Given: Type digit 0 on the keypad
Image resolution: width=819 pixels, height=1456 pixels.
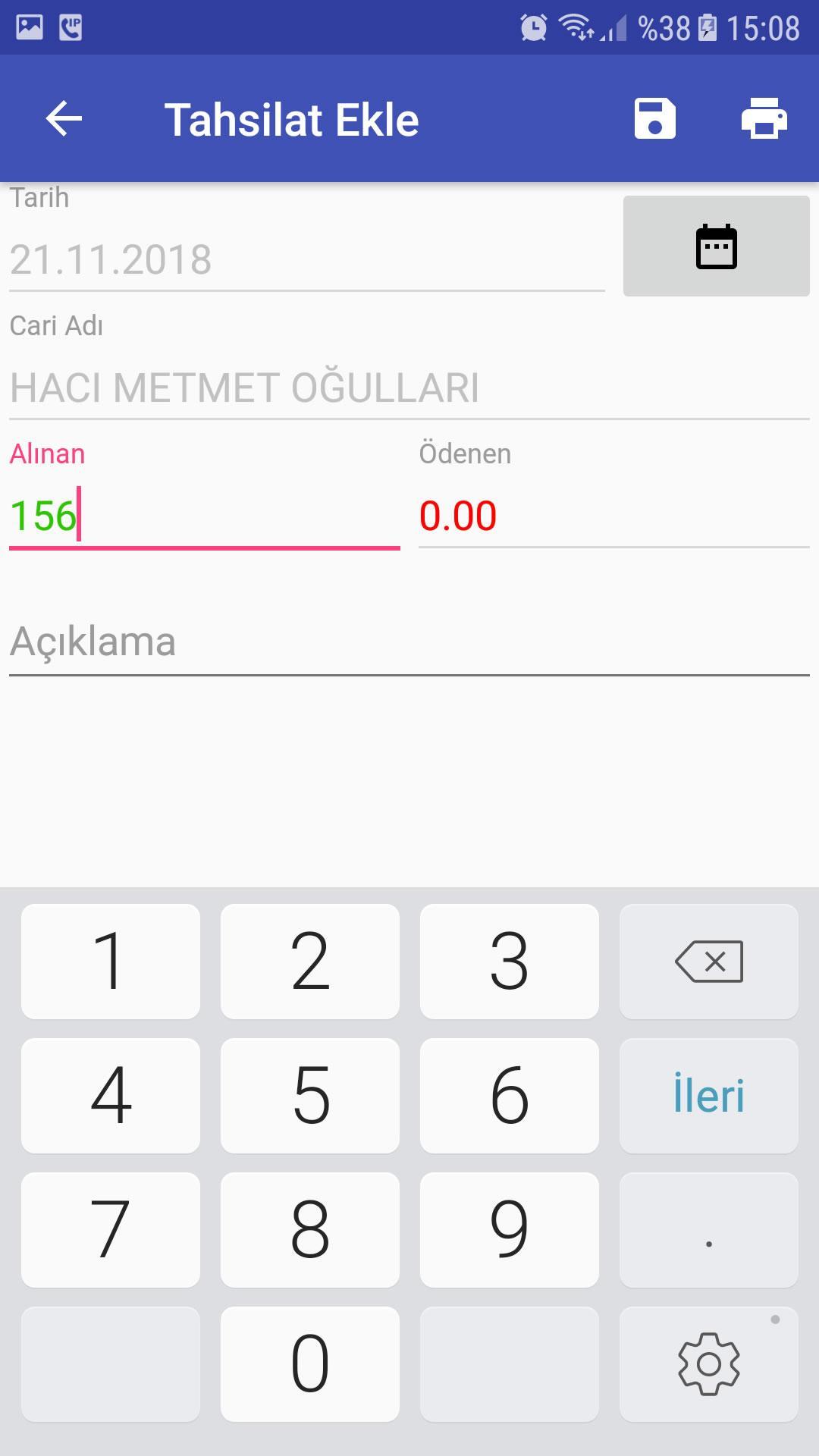Looking at the screenshot, I should pos(310,1364).
